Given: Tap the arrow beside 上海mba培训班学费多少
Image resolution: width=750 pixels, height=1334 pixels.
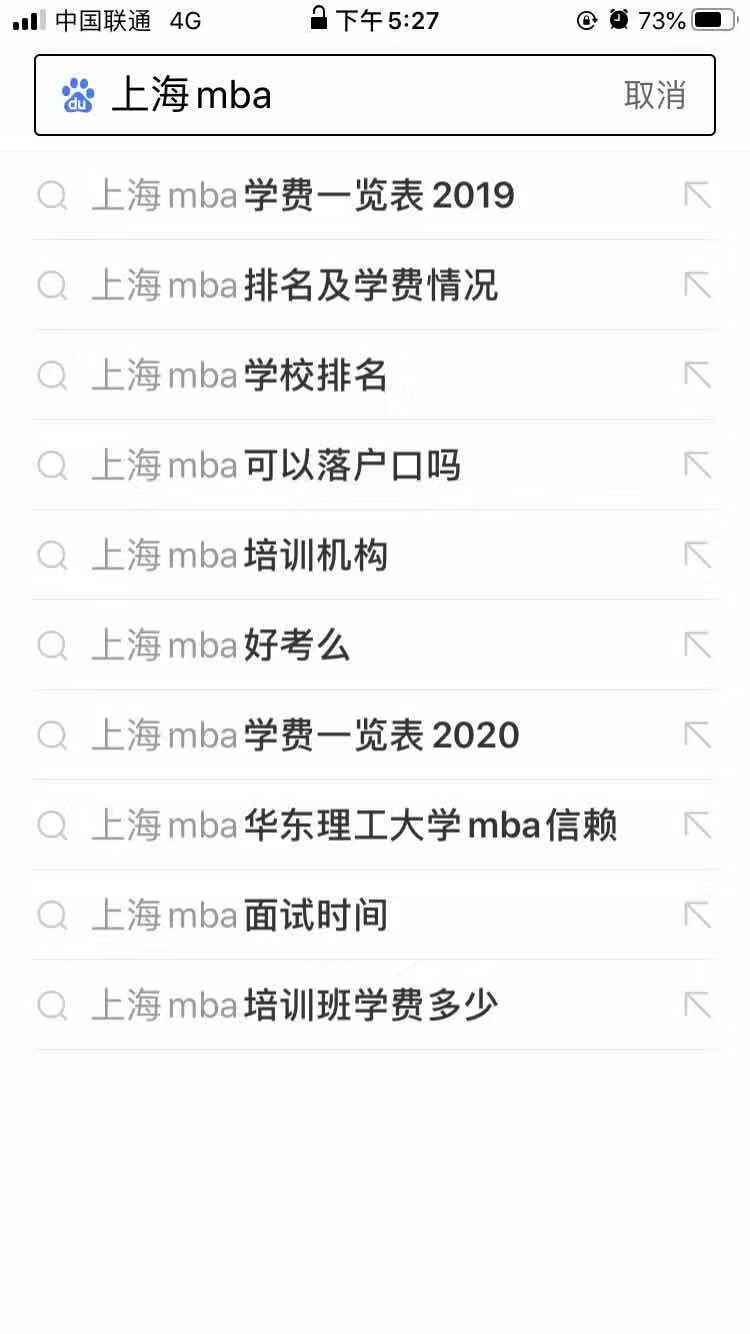Looking at the screenshot, I should point(697,1006).
